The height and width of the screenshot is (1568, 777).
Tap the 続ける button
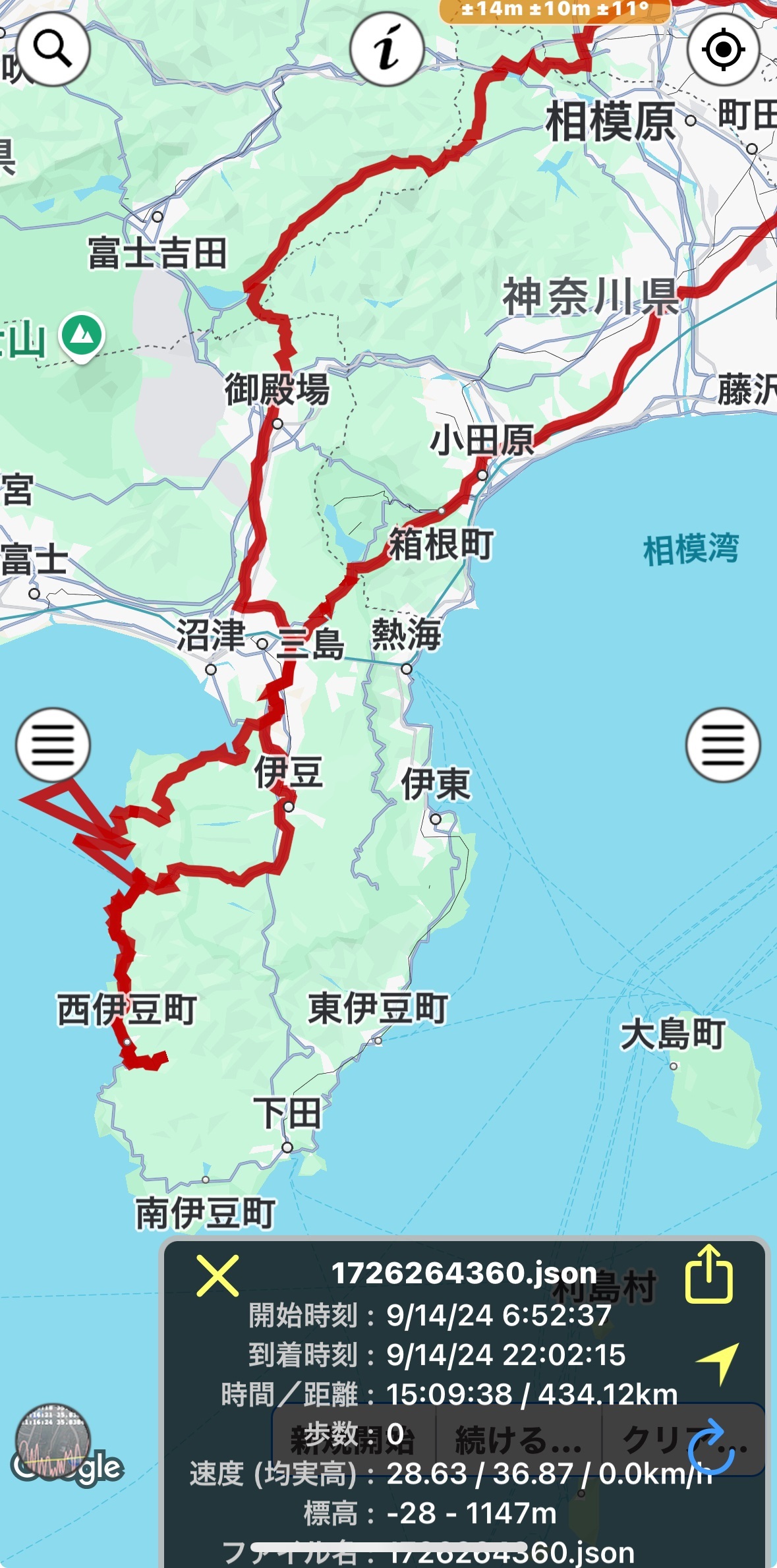click(x=519, y=1439)
